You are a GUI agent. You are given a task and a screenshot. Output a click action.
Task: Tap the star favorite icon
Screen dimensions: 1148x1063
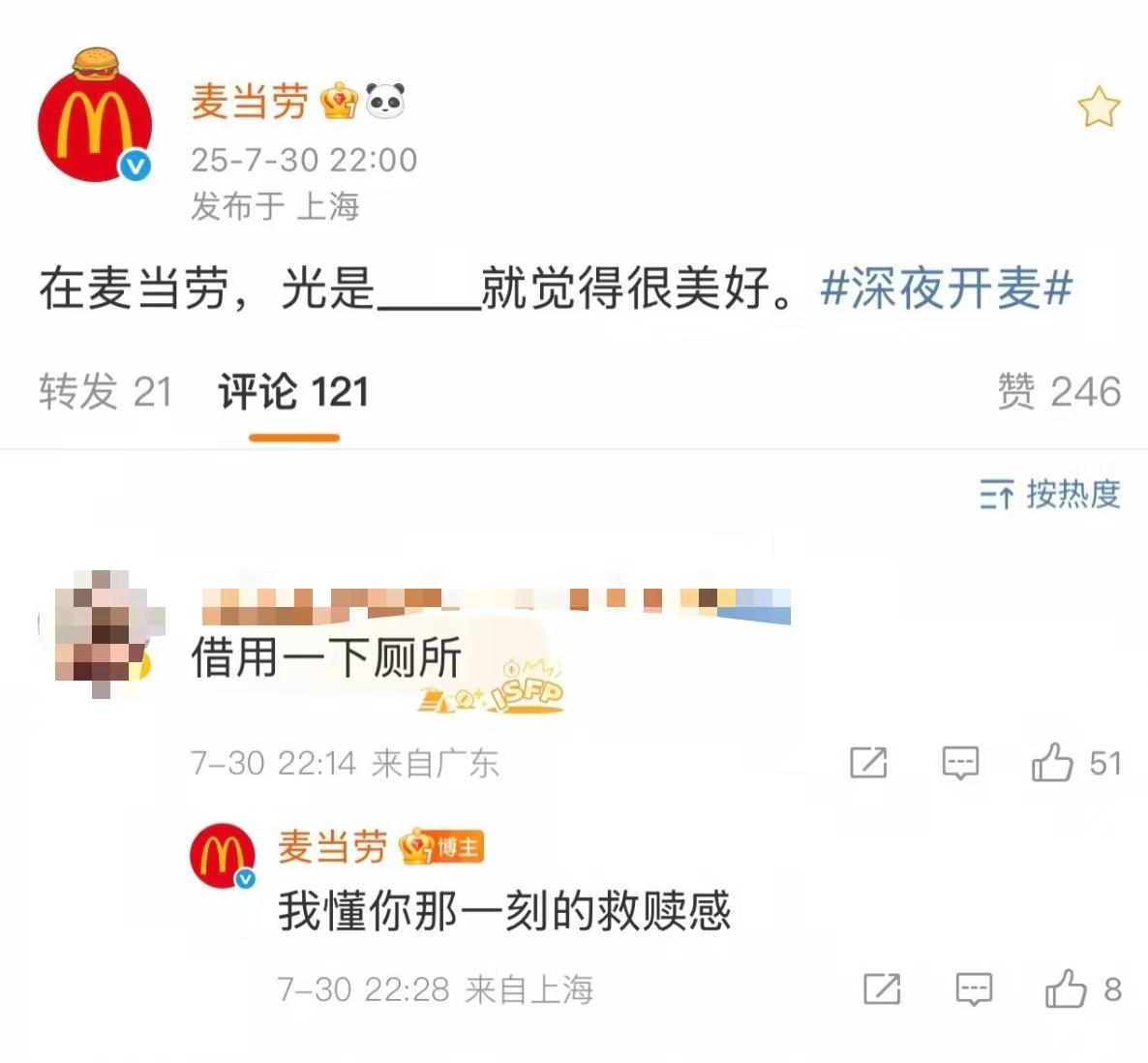(1098, 107)
